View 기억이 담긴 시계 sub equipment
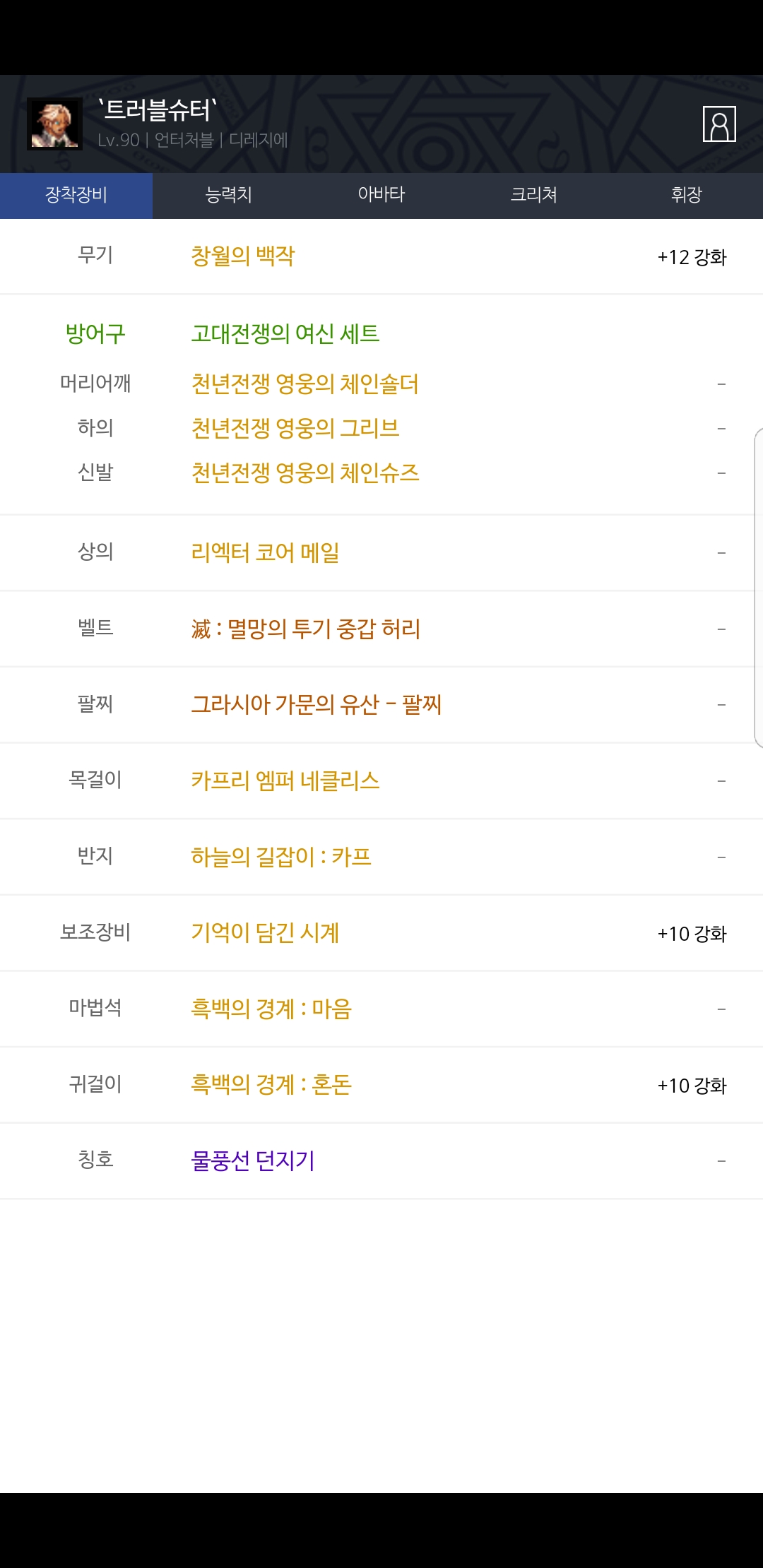763x1568 pixels. pos(265,933)
